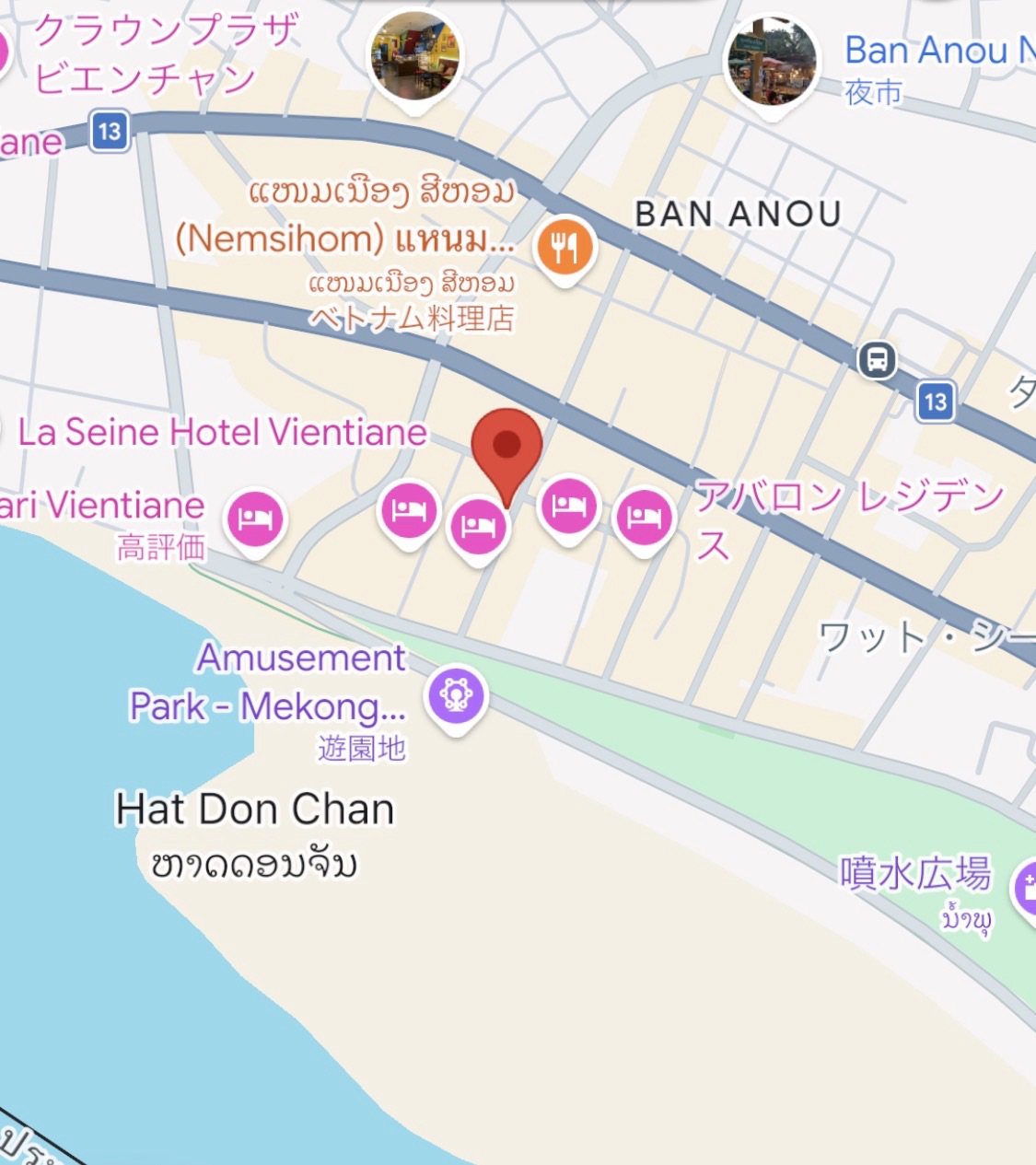Tap the bus stop icon on Route 13
Screen dimensions: 1036x1165
[877, 359]
